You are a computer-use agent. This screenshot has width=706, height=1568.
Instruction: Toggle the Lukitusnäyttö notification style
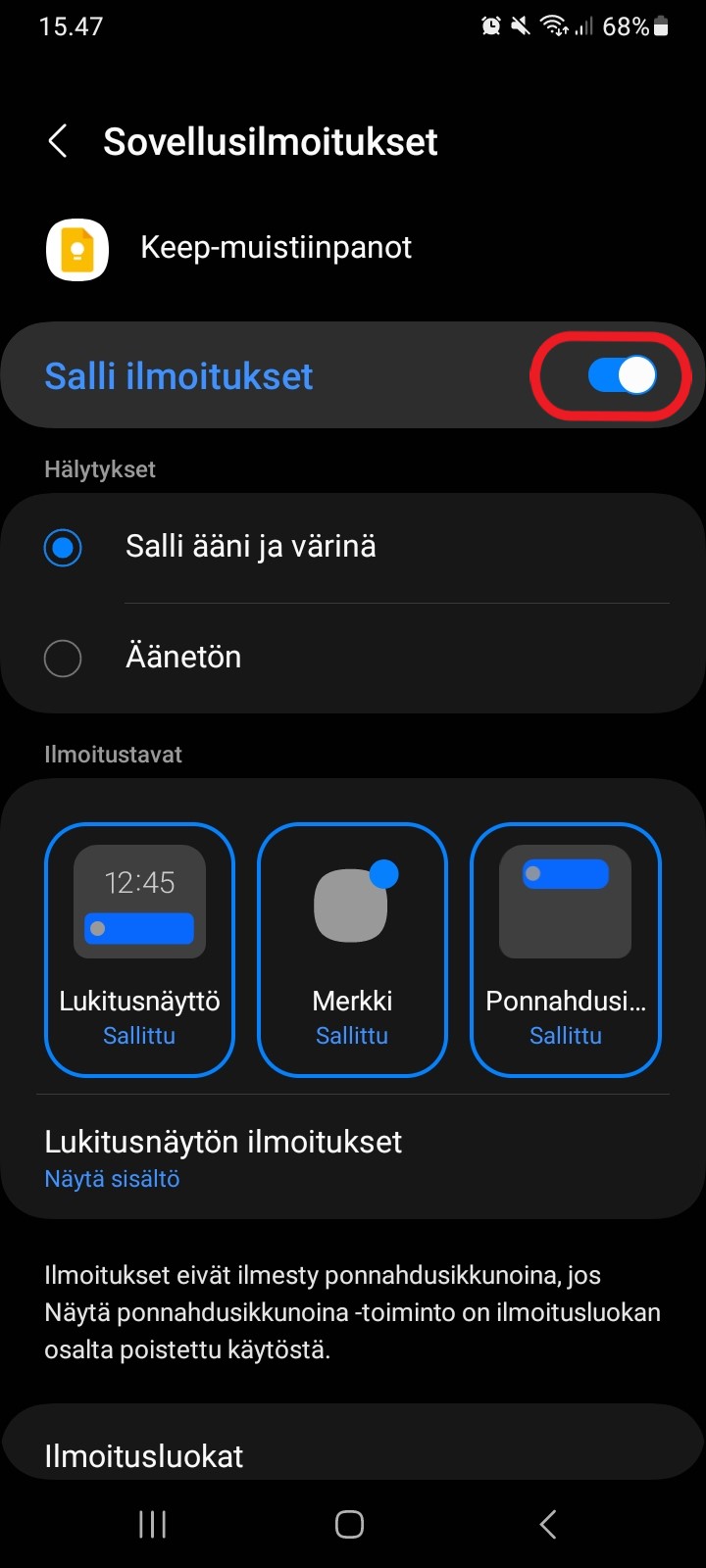pos(139,949)
